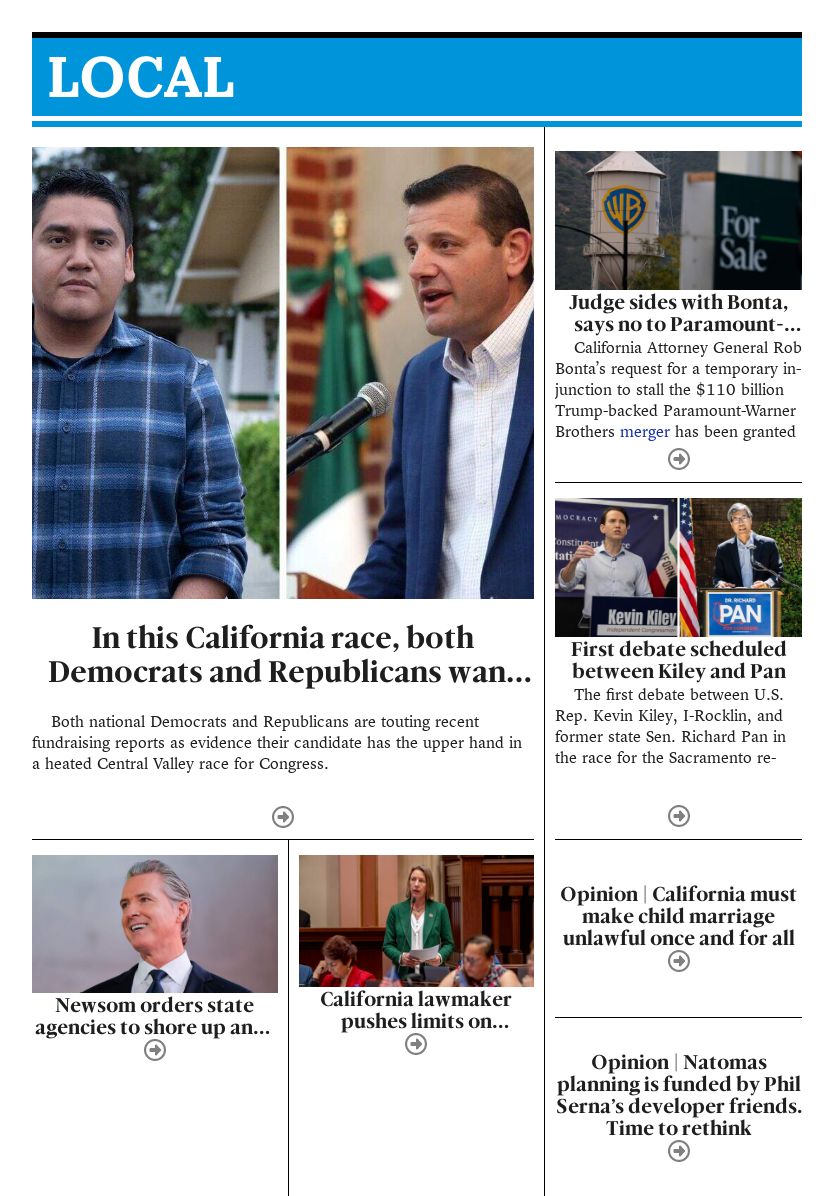The height and width of the screenshot is (1196, 834).
Task: Open arrow under Newsom orders state agencies story
Action: coord(155,1050)
